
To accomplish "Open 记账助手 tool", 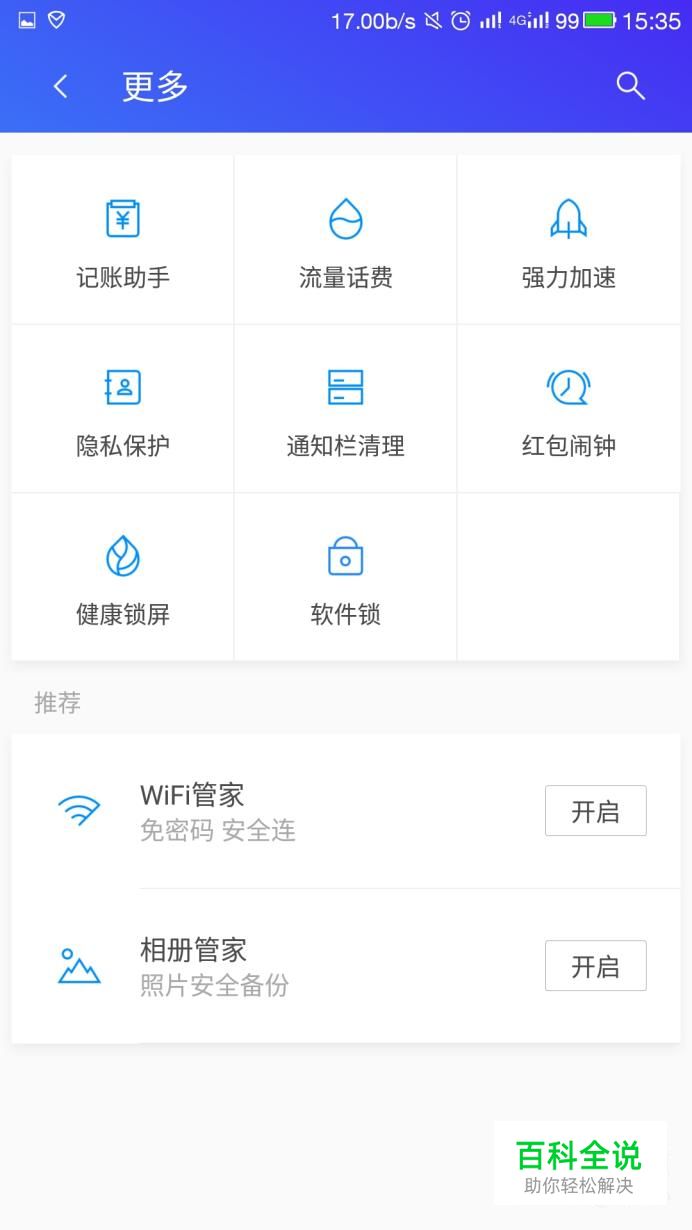I will (123, 240).
